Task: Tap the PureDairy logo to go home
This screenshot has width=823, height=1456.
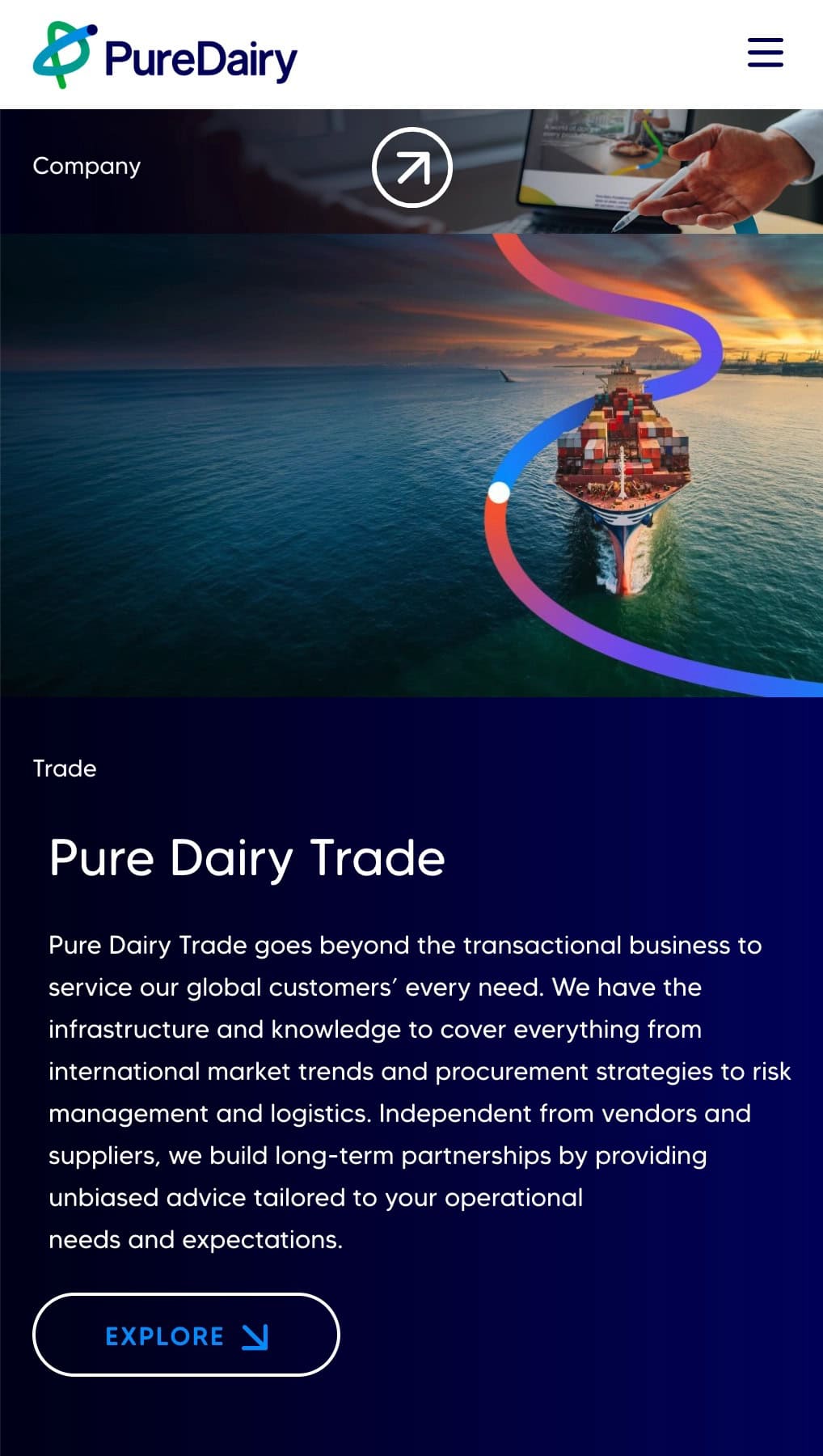Action: tap(165, 56)
